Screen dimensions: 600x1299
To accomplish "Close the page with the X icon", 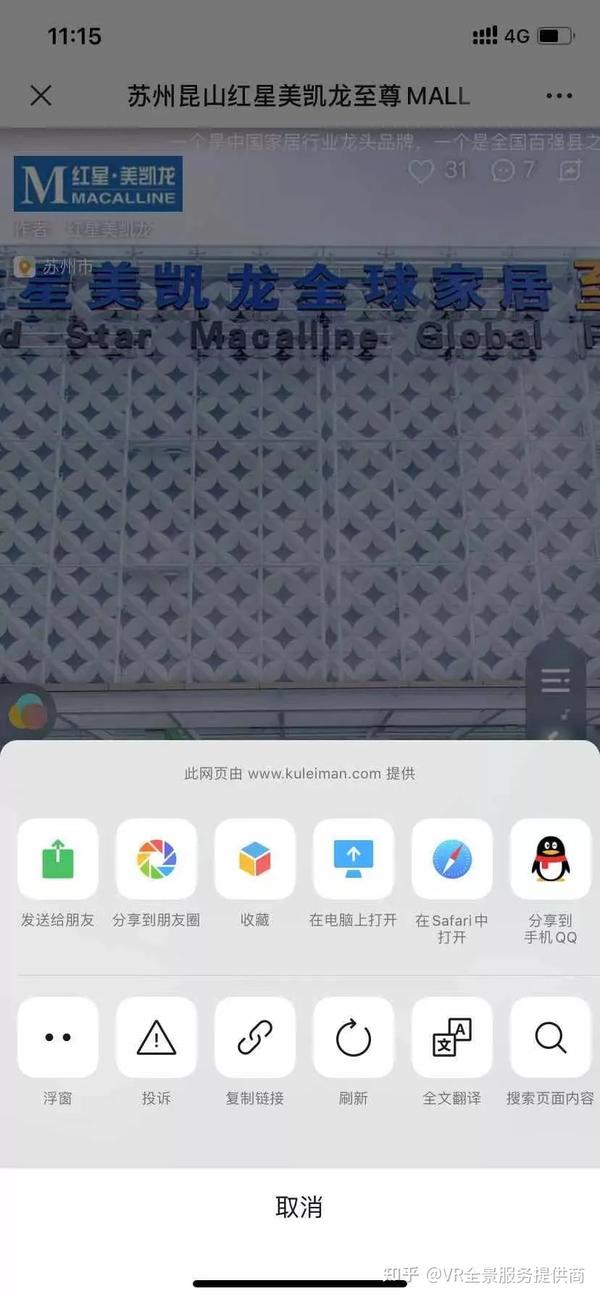I will (x=40, y=96).
